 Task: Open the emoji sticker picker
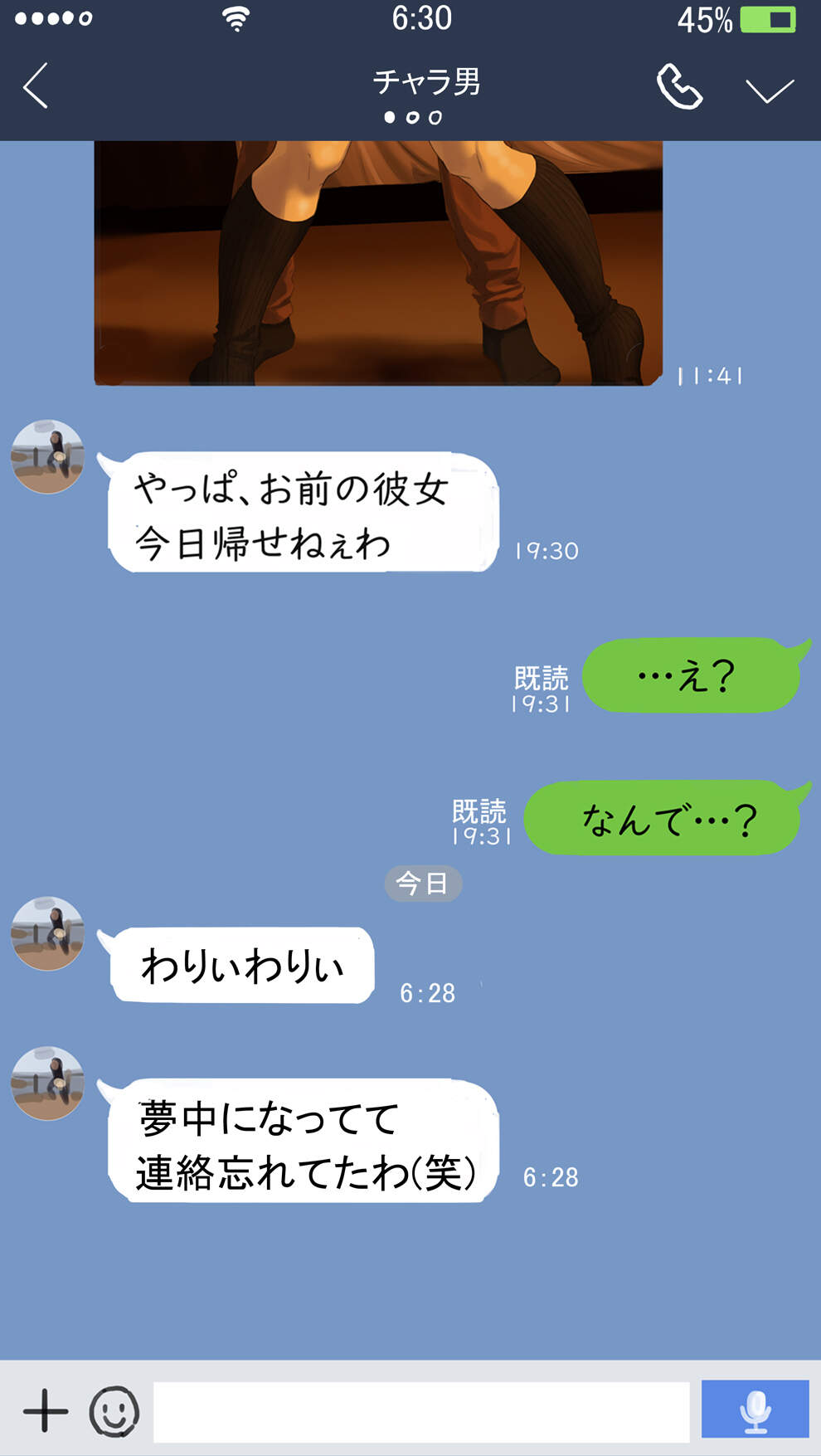114,1410
